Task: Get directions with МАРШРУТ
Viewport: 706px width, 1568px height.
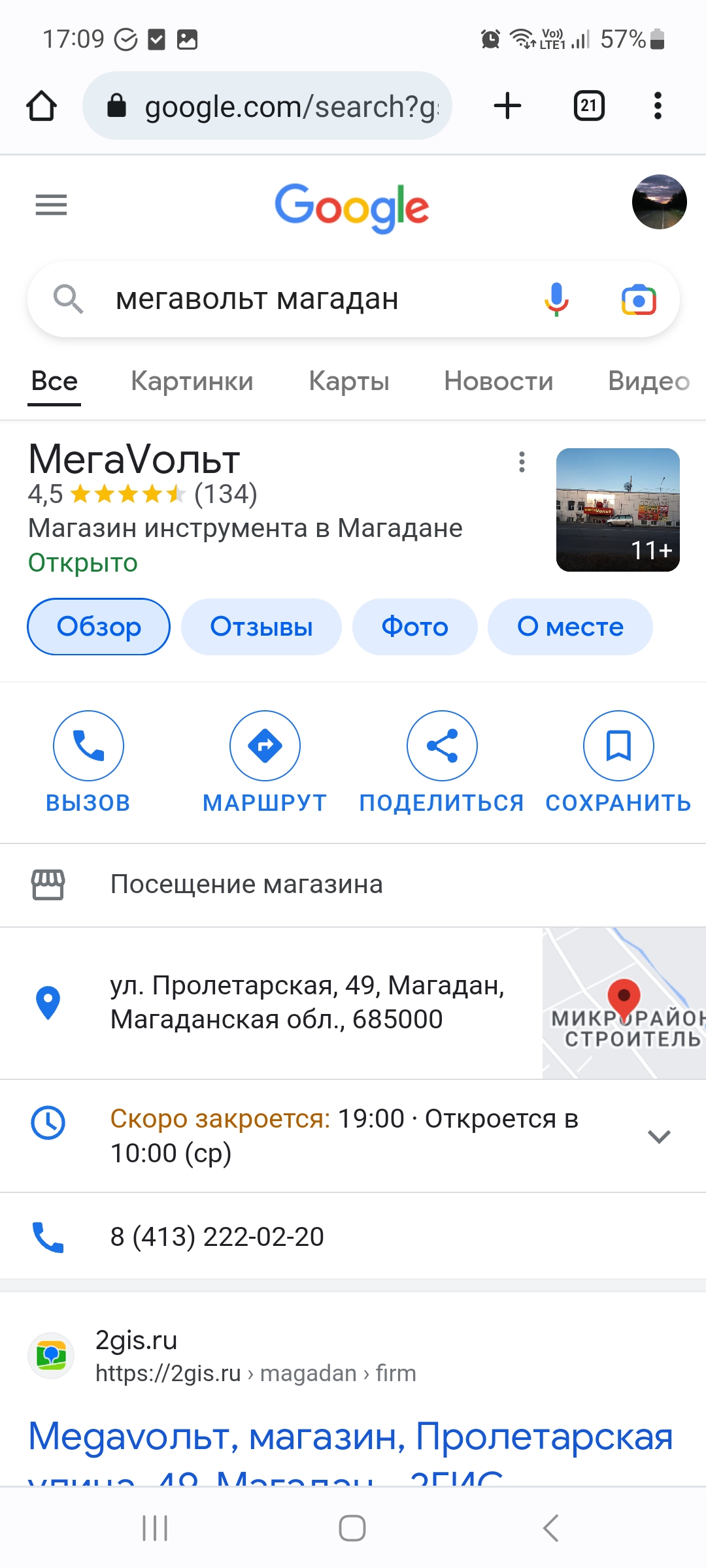Action: (265, 746)
